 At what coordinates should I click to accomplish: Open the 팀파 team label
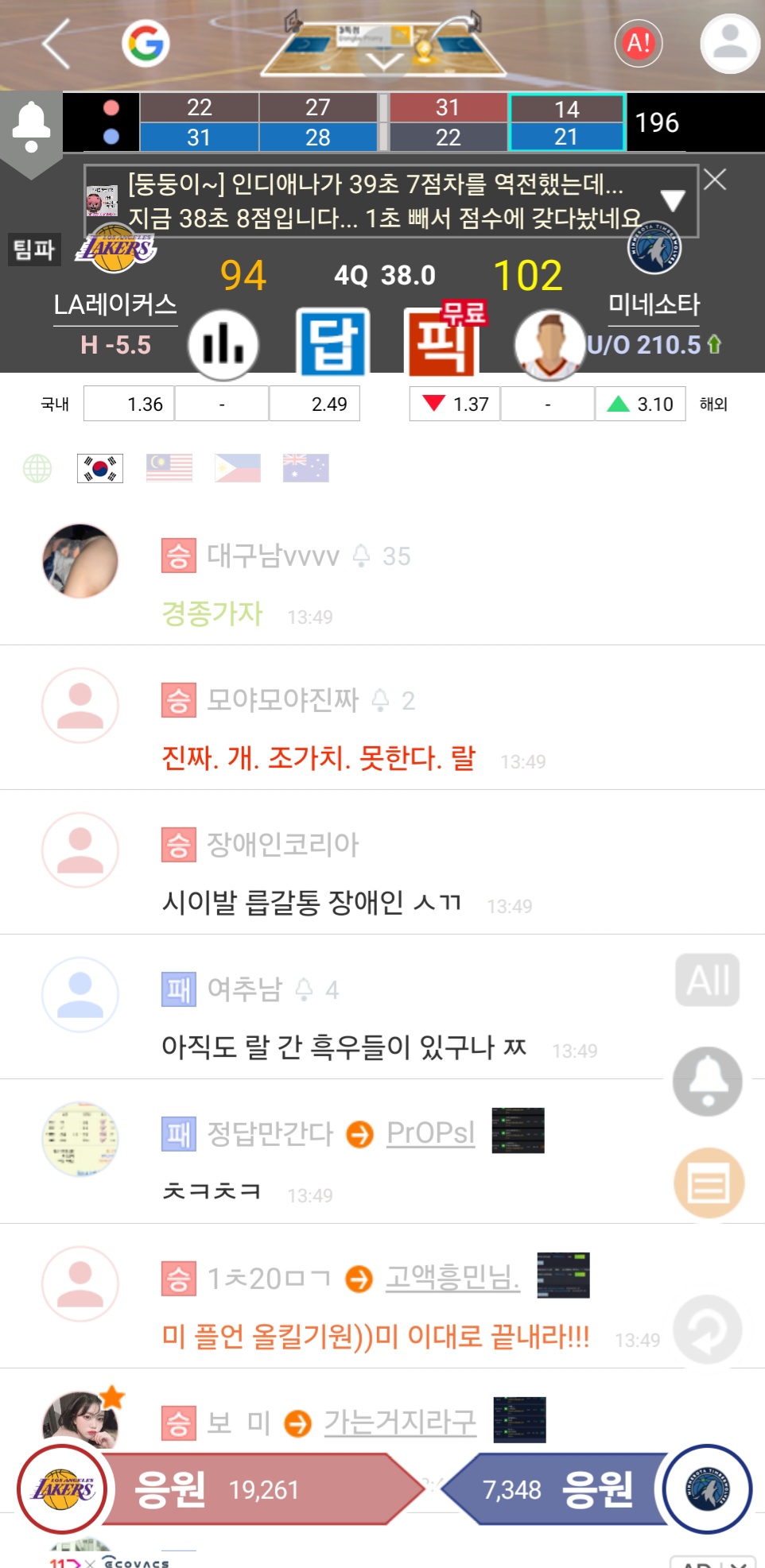[x=33, y=250]
